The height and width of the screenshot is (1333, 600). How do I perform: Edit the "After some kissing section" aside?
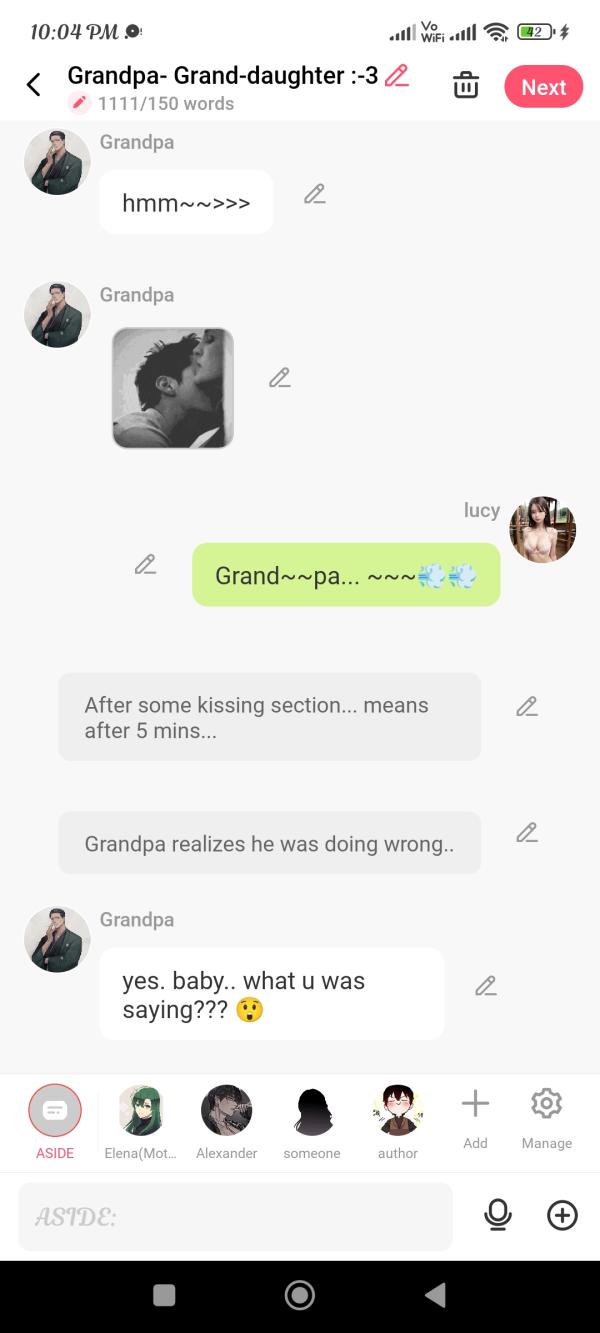527,706
